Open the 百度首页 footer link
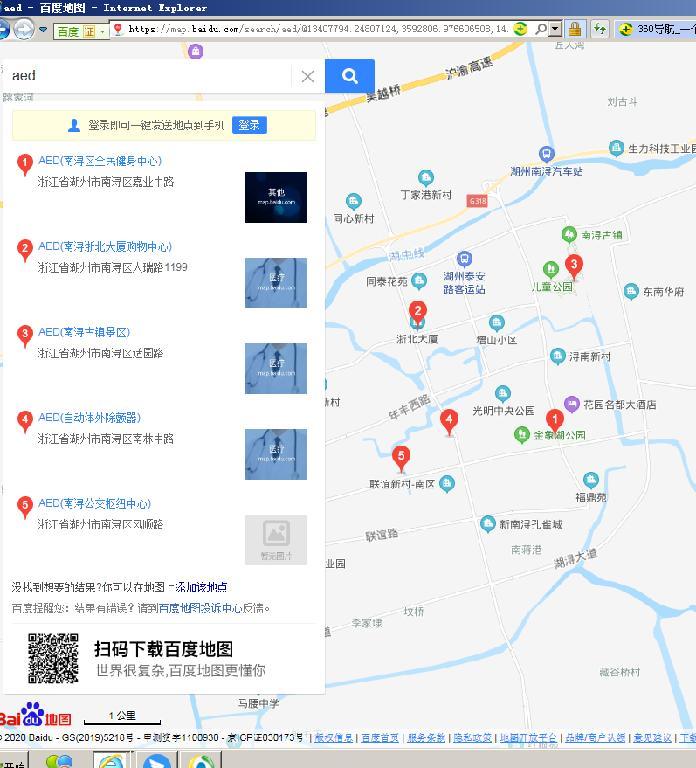The width and height of the screenshot is (696, 768). [x=379, y=737]
